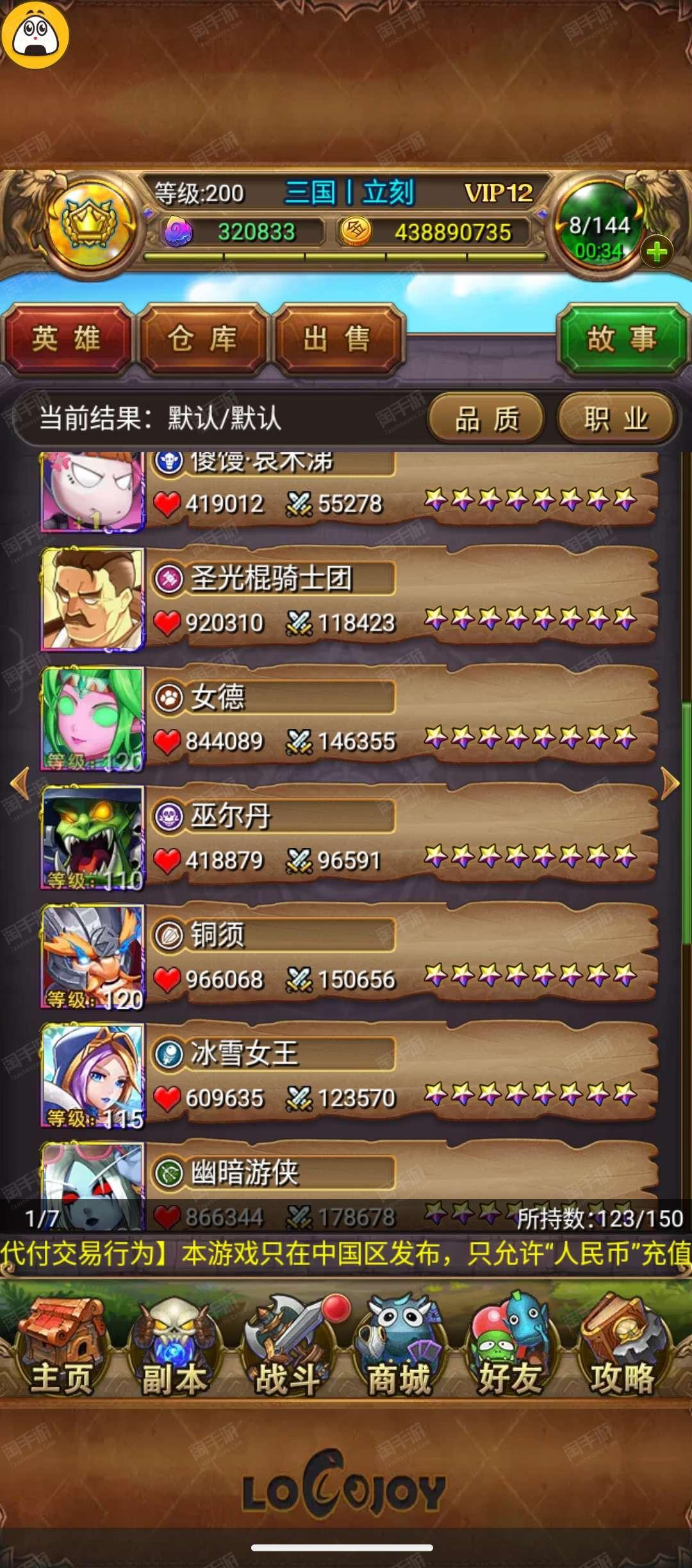Go to previous page with left arrow
Screen dimensions: 692x1568
click(x=21, y=783)
